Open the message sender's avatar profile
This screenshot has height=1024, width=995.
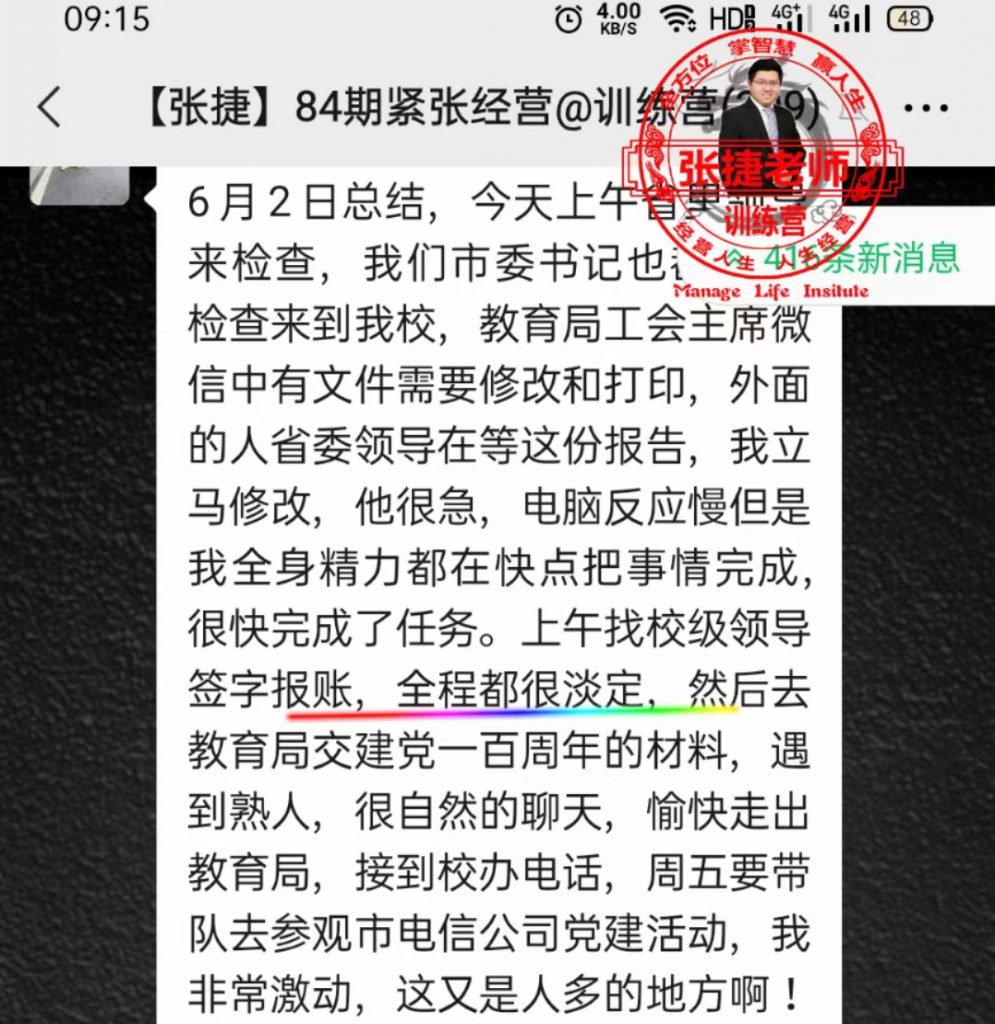(78, 183)
